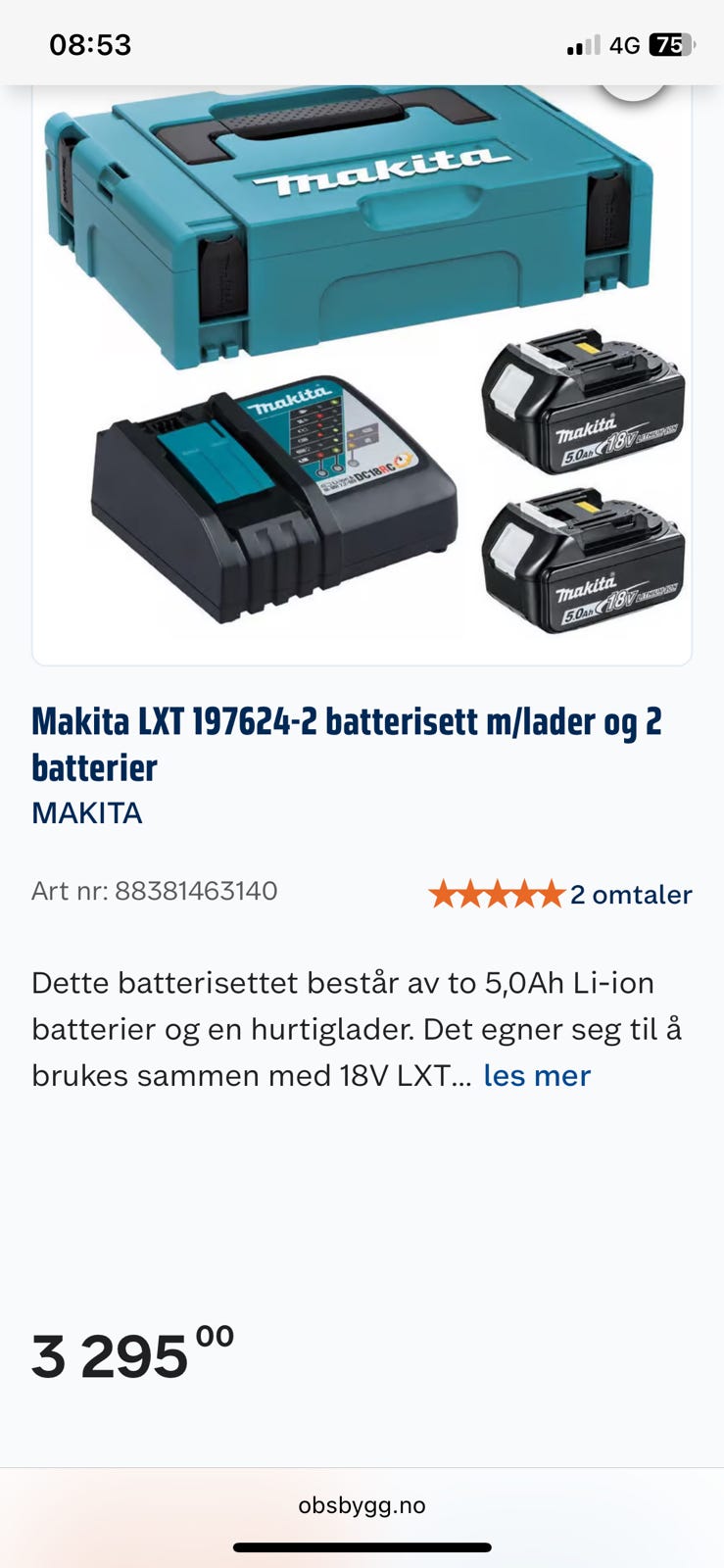The width and height of the screenshot is (724, 1568).
Task: Open the "2 omtaler" reviews link
Action: point(630,895)
